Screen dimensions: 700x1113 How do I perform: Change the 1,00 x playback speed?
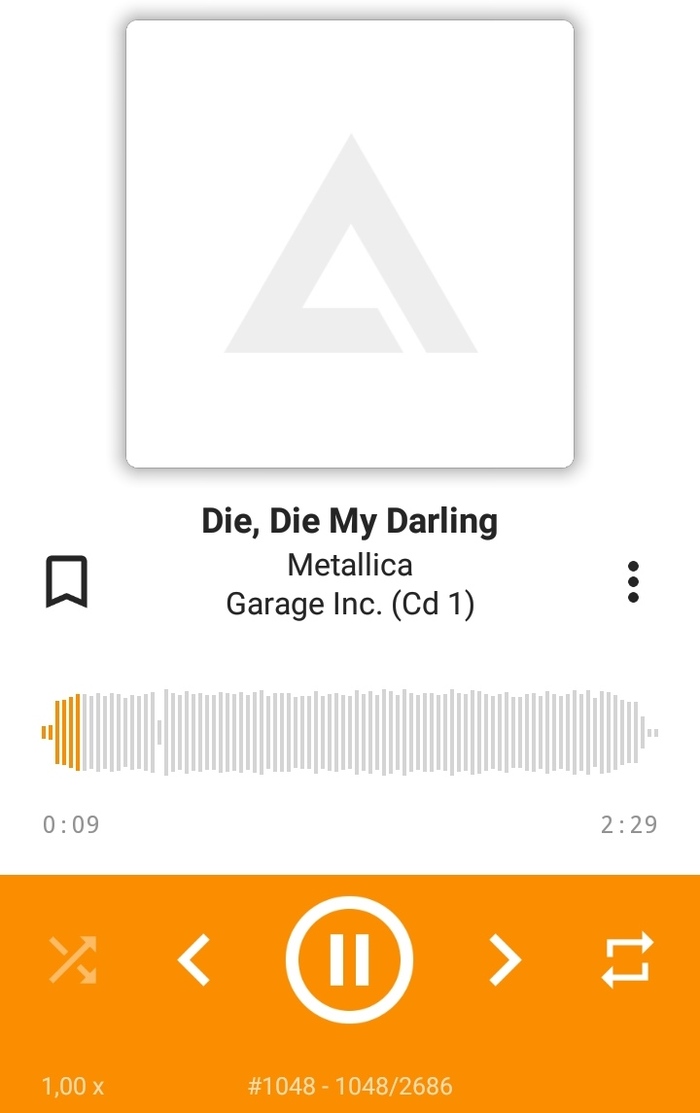[73, 1086]
